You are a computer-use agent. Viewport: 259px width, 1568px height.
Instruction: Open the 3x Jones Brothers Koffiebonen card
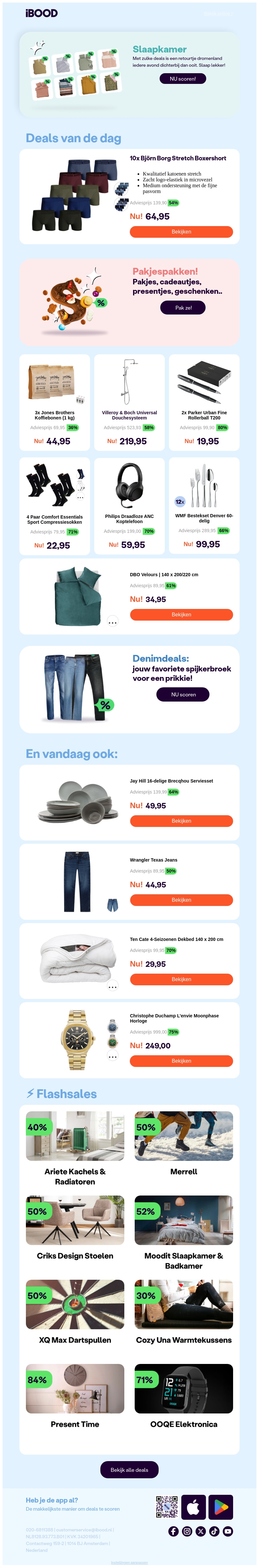[x=55, y=402]
